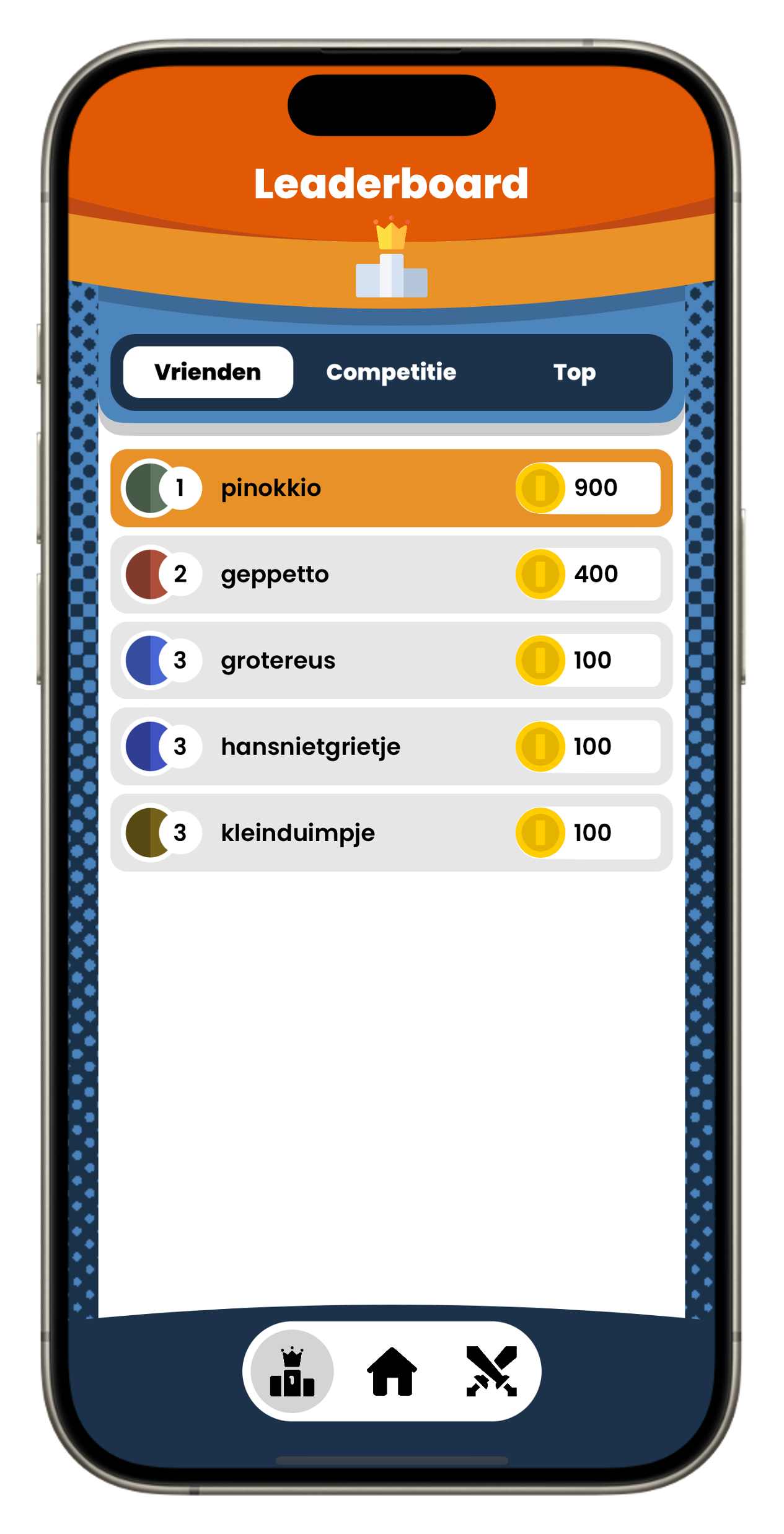Open the crossed swords battle section
The width and height of the screenshot is (784, 1534).
(491, 1372)
